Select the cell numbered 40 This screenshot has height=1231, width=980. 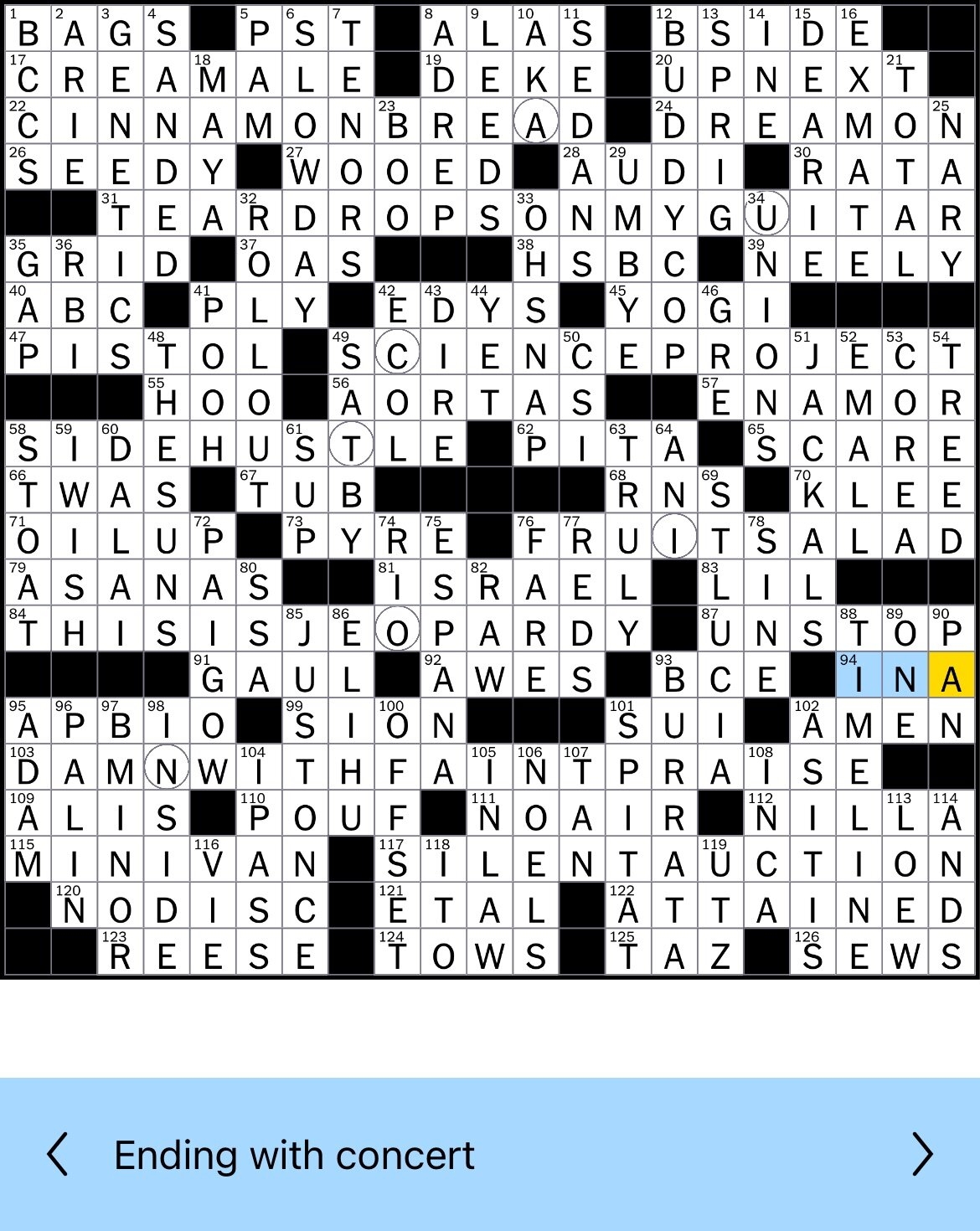[x=28, y=310]
